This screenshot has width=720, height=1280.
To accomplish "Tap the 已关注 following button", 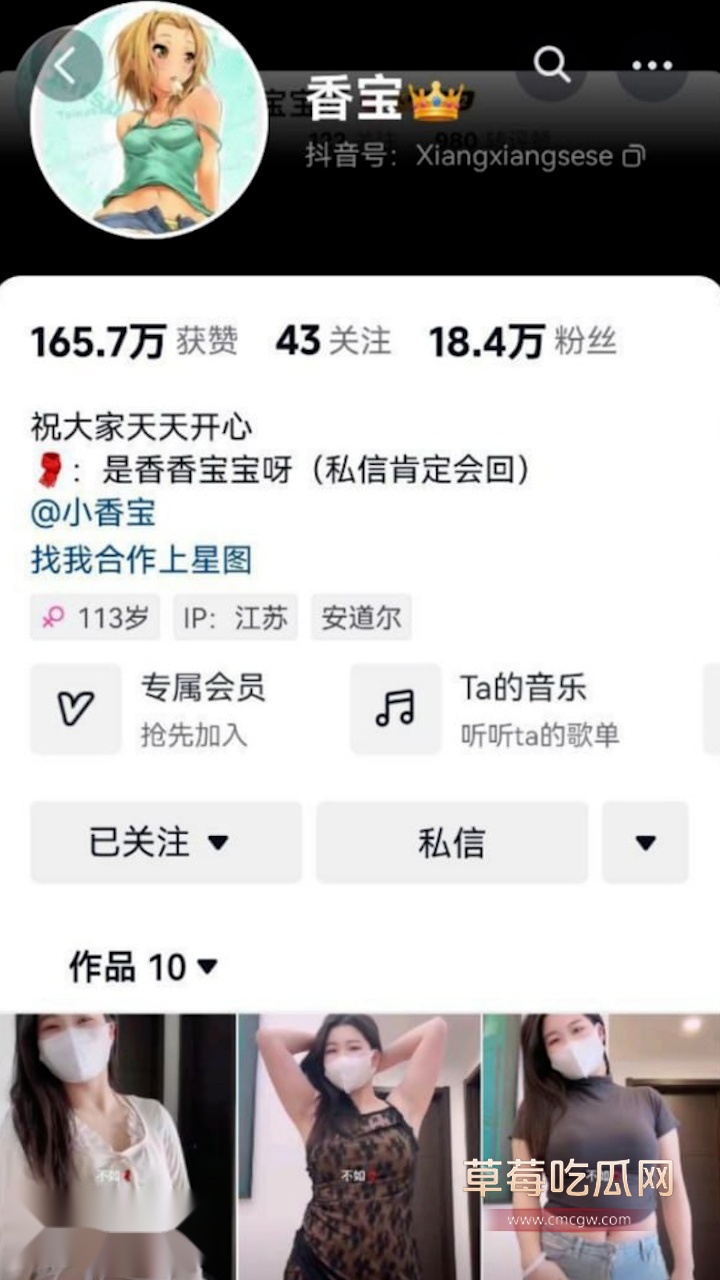I will [x=165, y=842].
